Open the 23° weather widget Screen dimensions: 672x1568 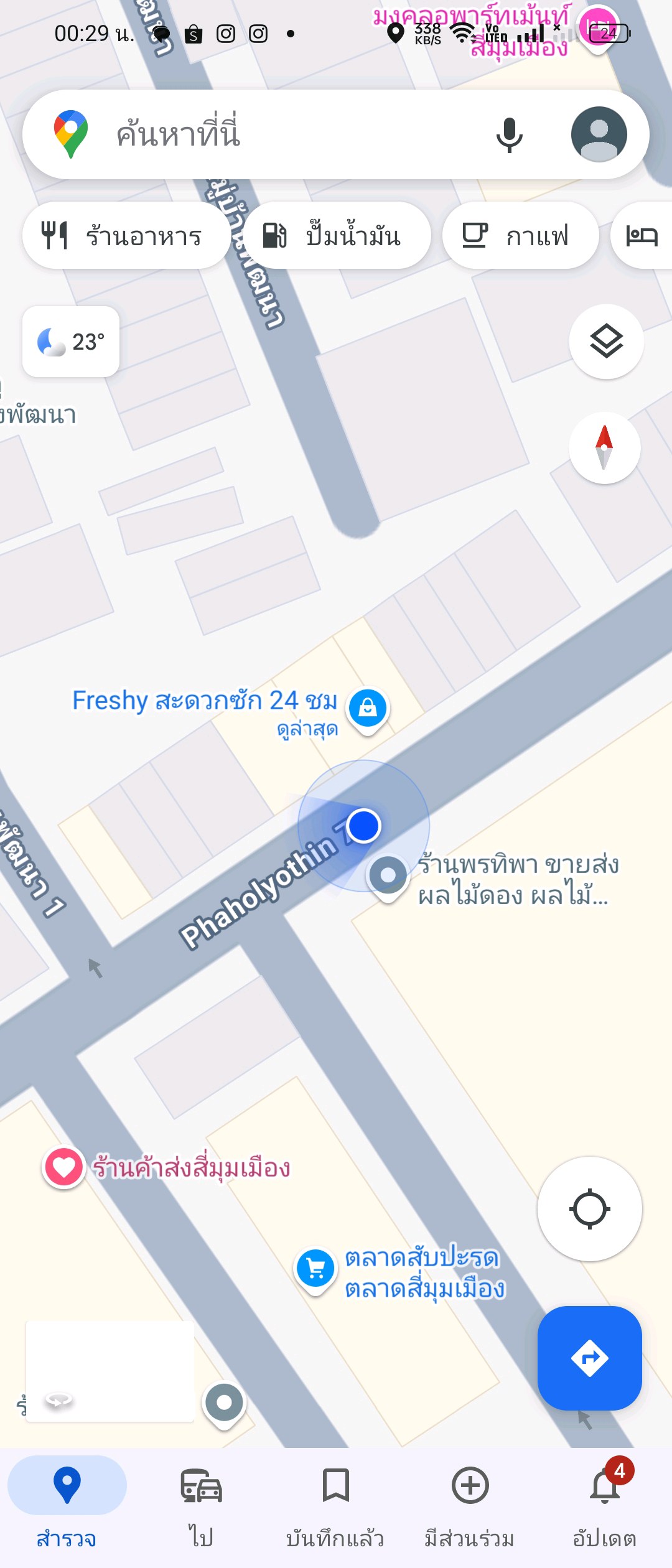(x=71, y=342)
